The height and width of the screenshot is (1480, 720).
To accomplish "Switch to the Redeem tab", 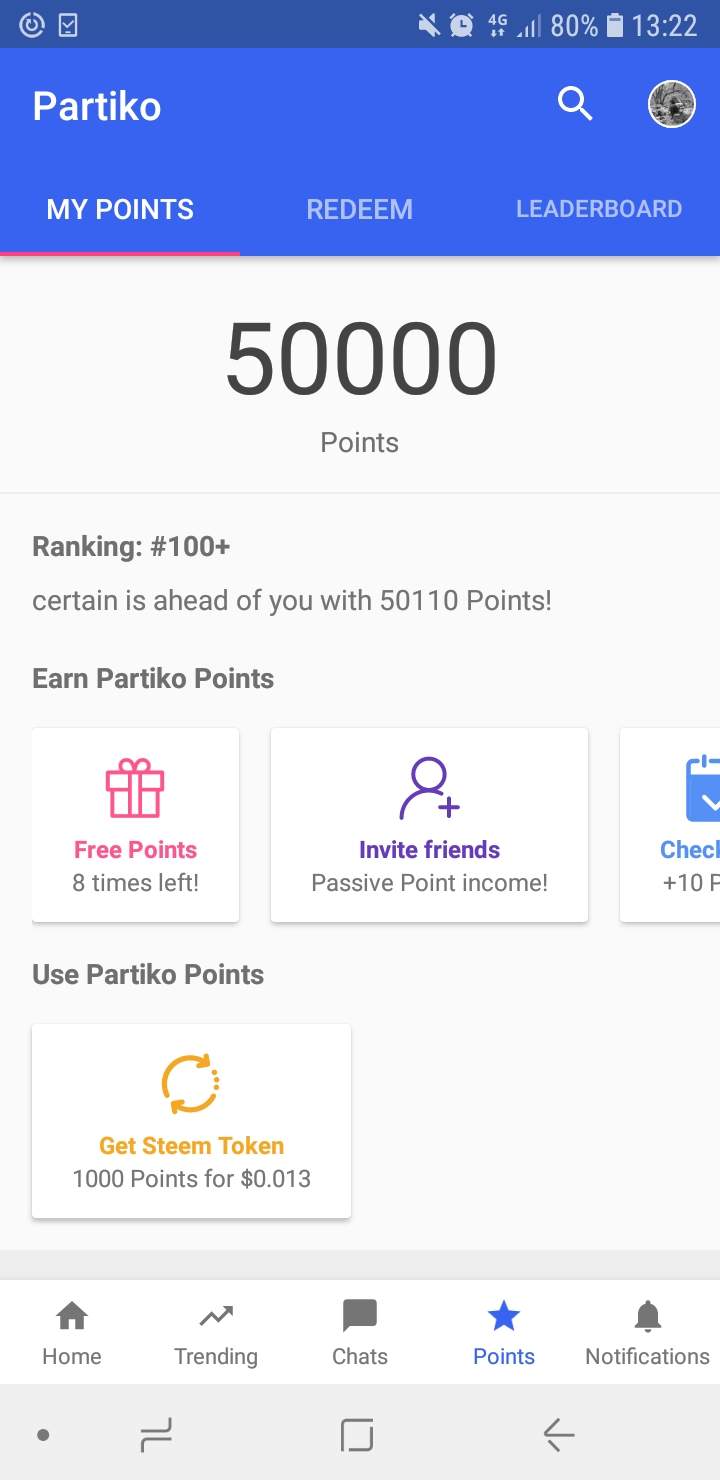I will [359, 210].
